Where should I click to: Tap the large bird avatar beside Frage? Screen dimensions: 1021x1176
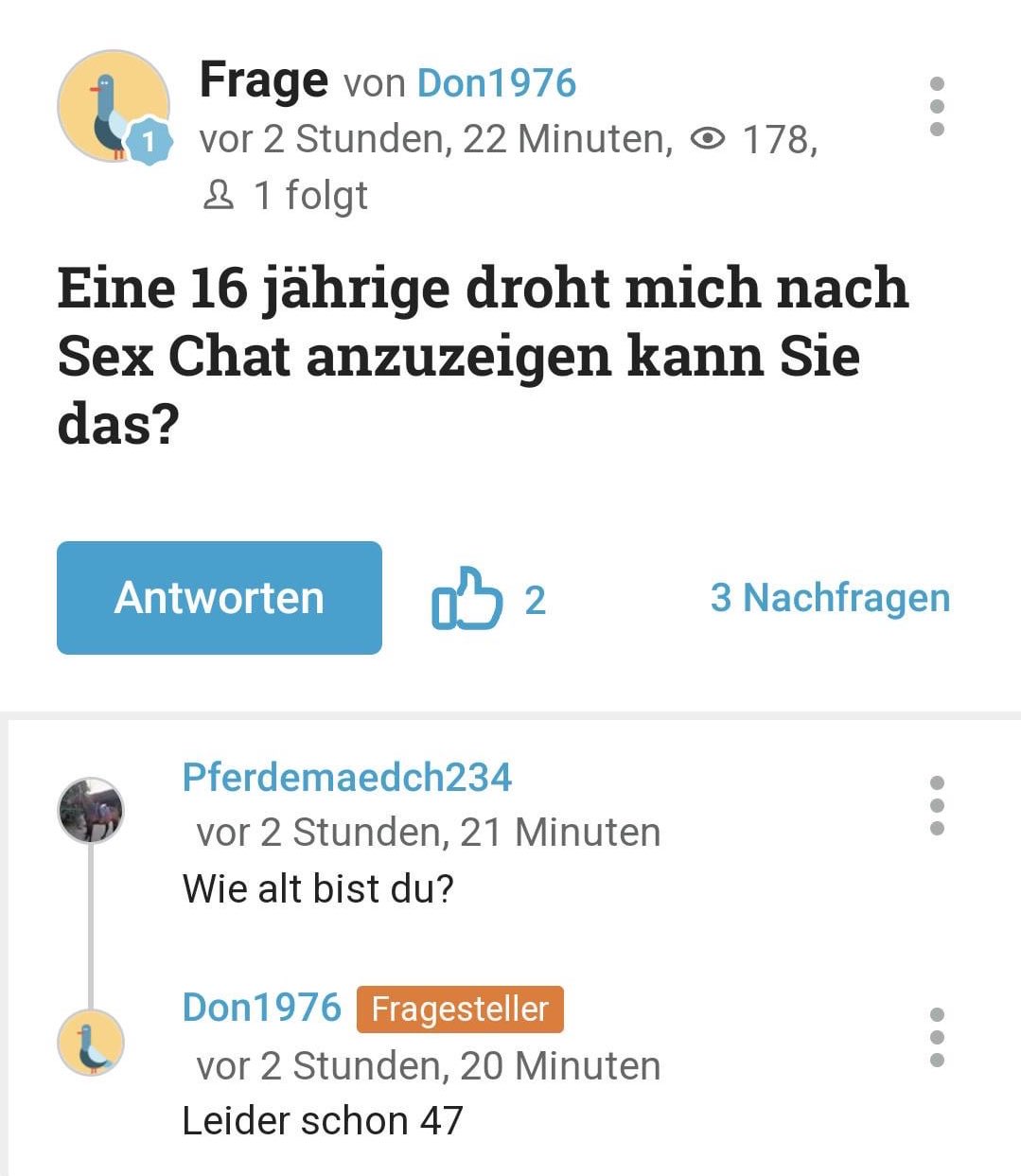tap(113, 106)
